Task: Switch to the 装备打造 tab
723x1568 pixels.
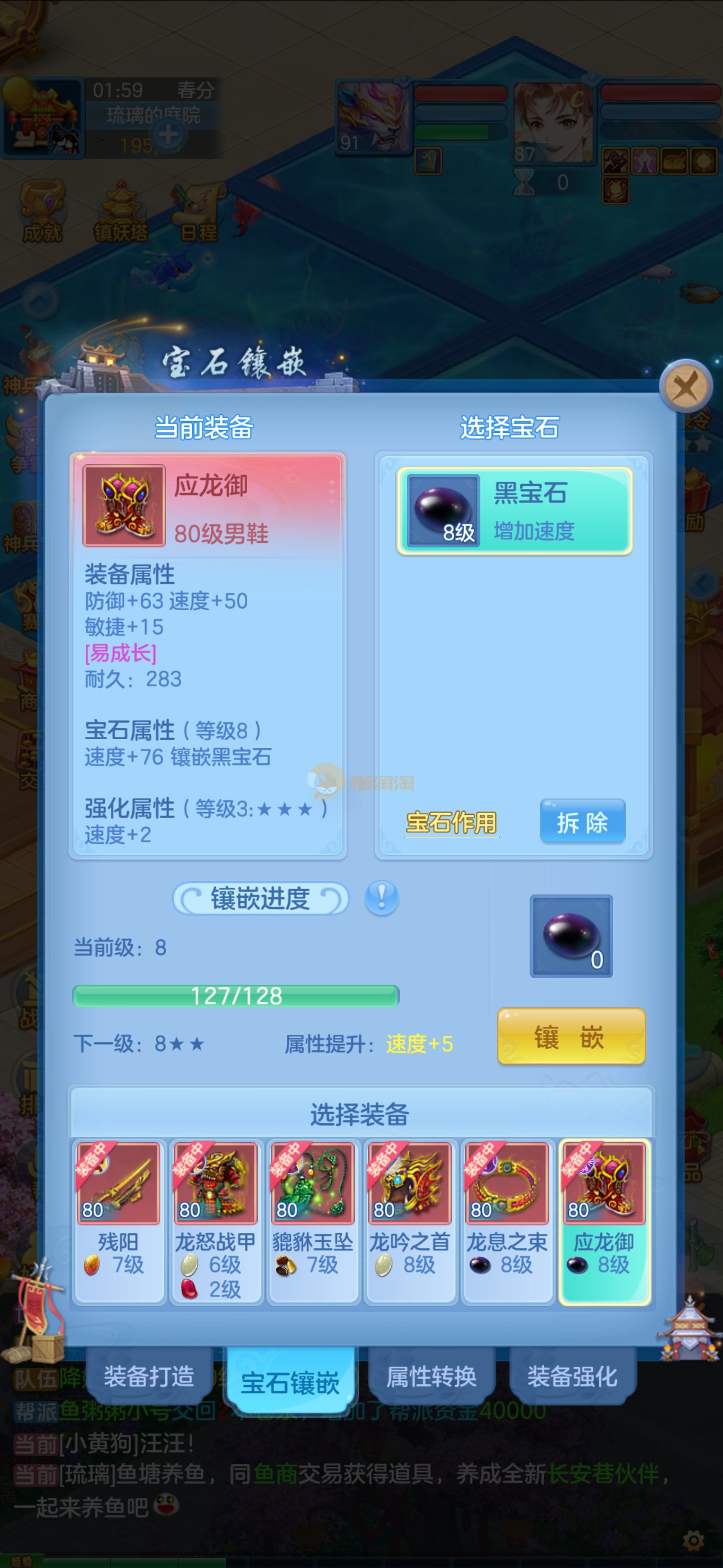Action: tap(149, 1377)
